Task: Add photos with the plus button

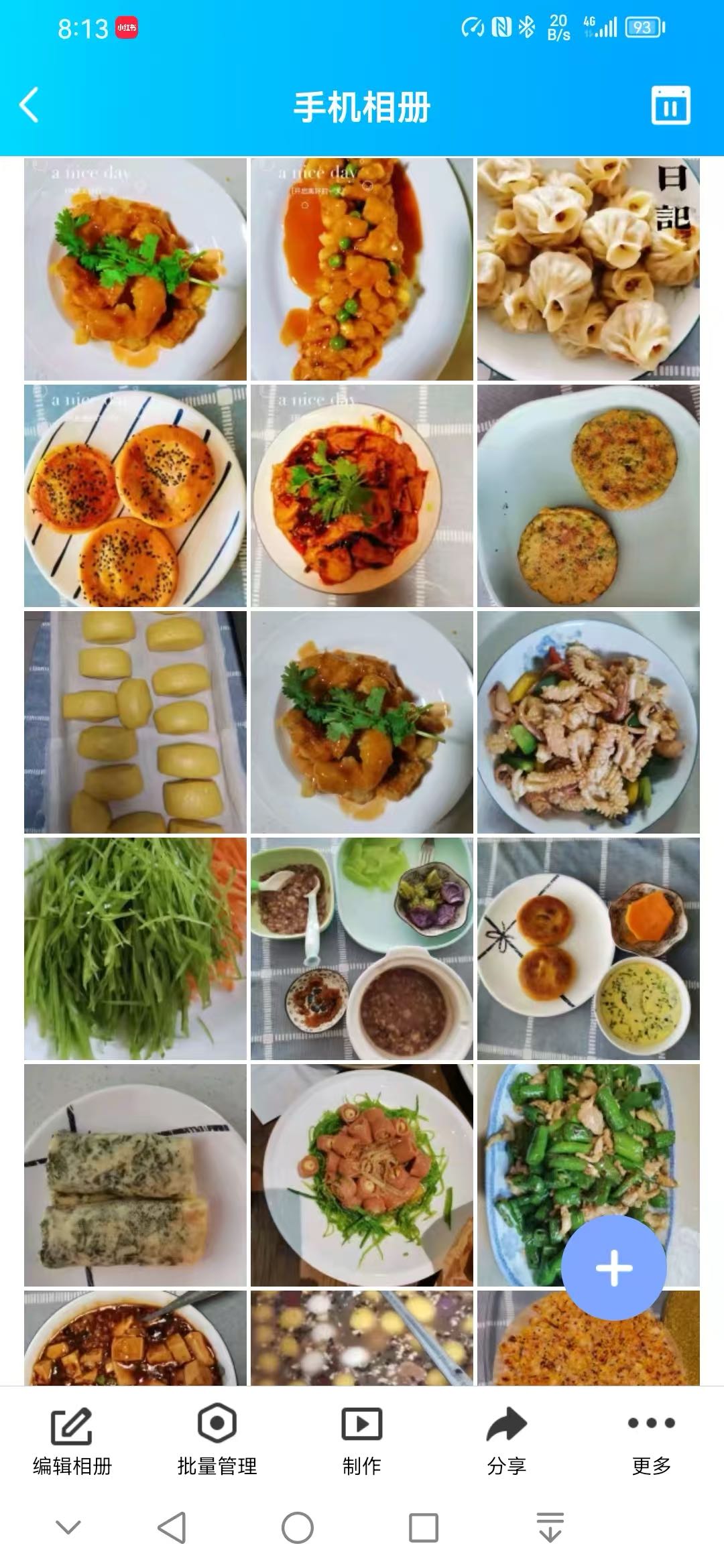Action: 614,1268
